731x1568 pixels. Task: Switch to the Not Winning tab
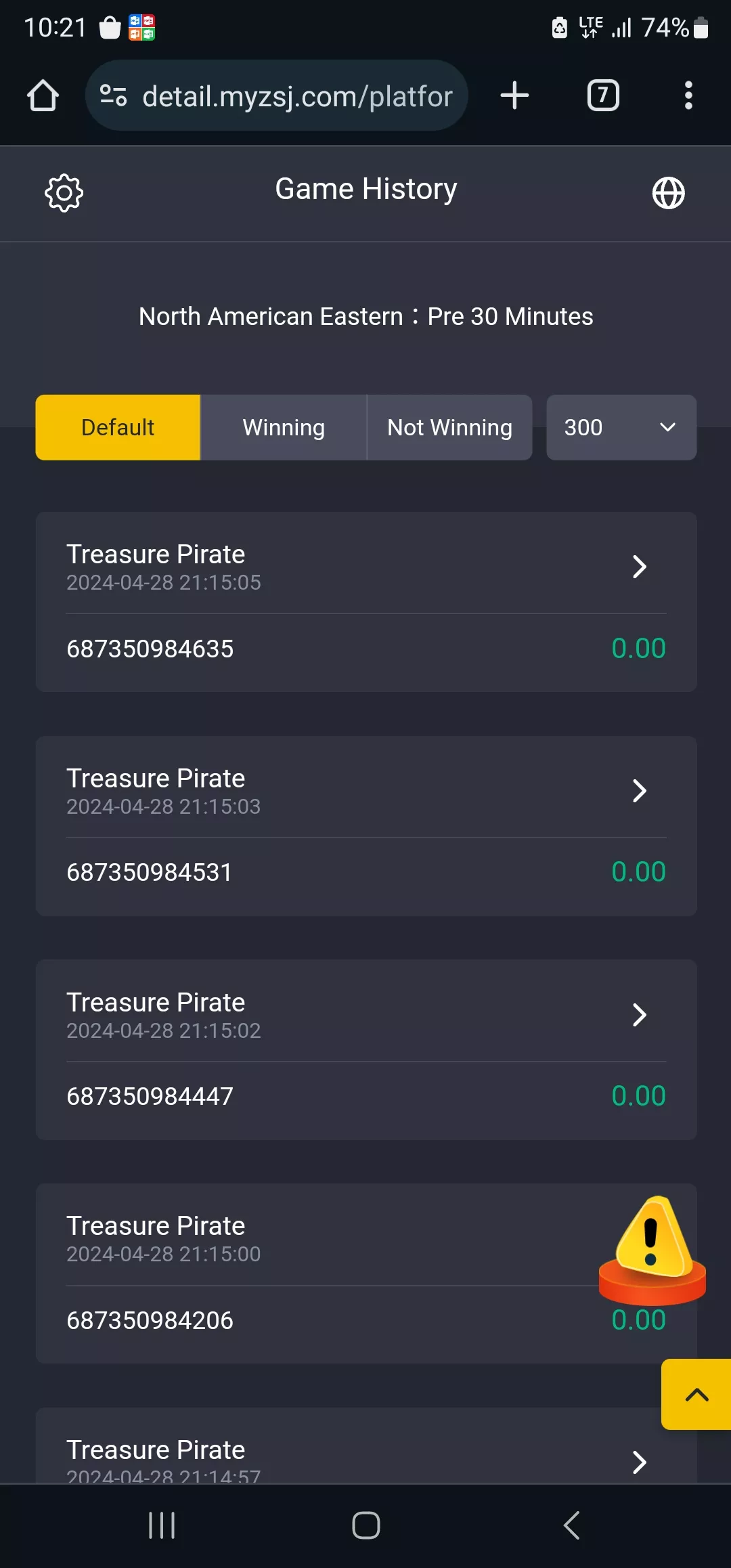click(449, 427)
